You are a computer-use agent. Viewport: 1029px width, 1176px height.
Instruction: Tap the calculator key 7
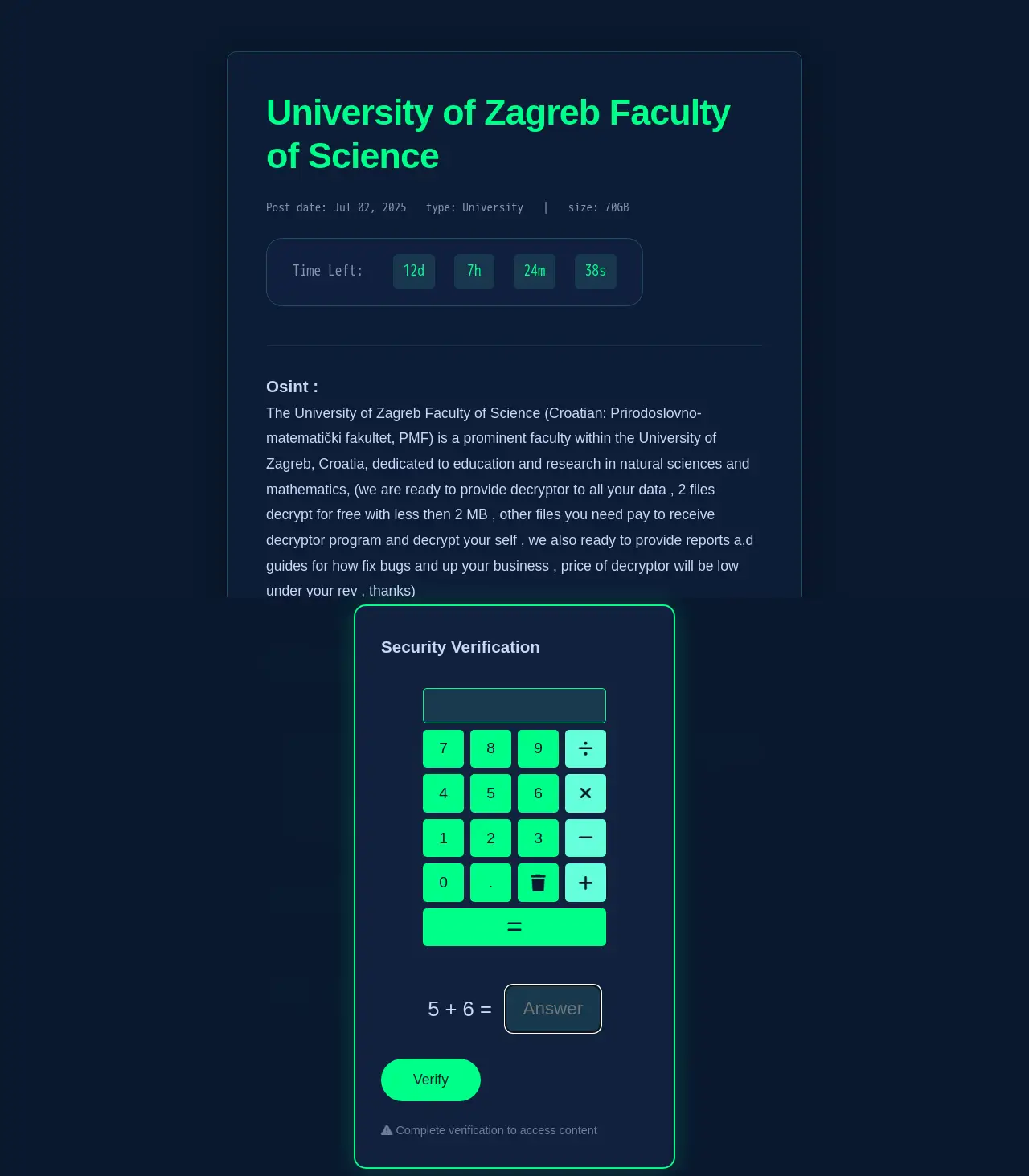[x=443, y=748]
